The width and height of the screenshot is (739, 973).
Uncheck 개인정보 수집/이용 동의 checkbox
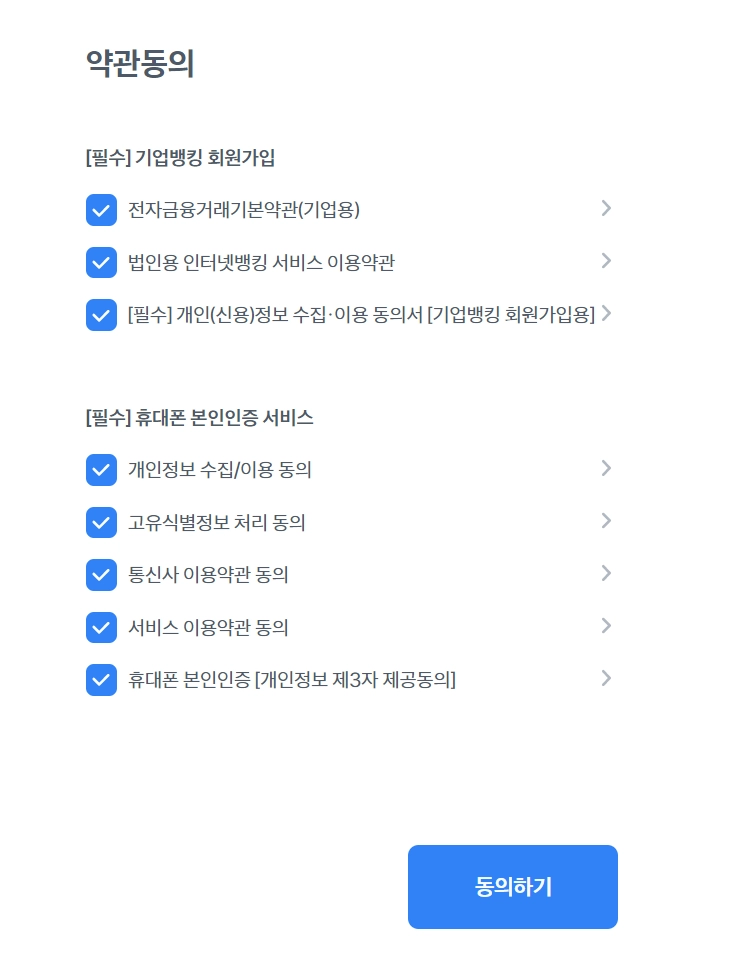click(101, 470)
